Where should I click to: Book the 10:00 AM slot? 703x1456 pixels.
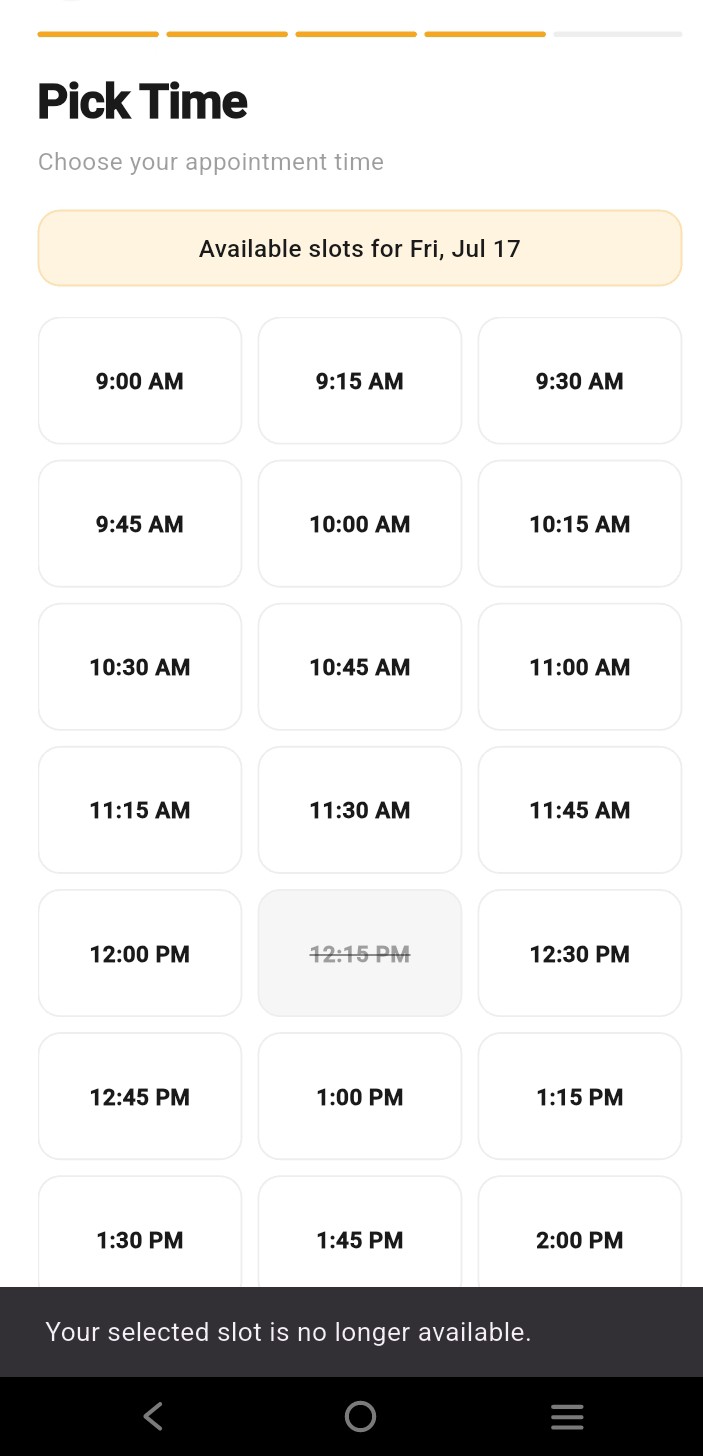point(360,524)
